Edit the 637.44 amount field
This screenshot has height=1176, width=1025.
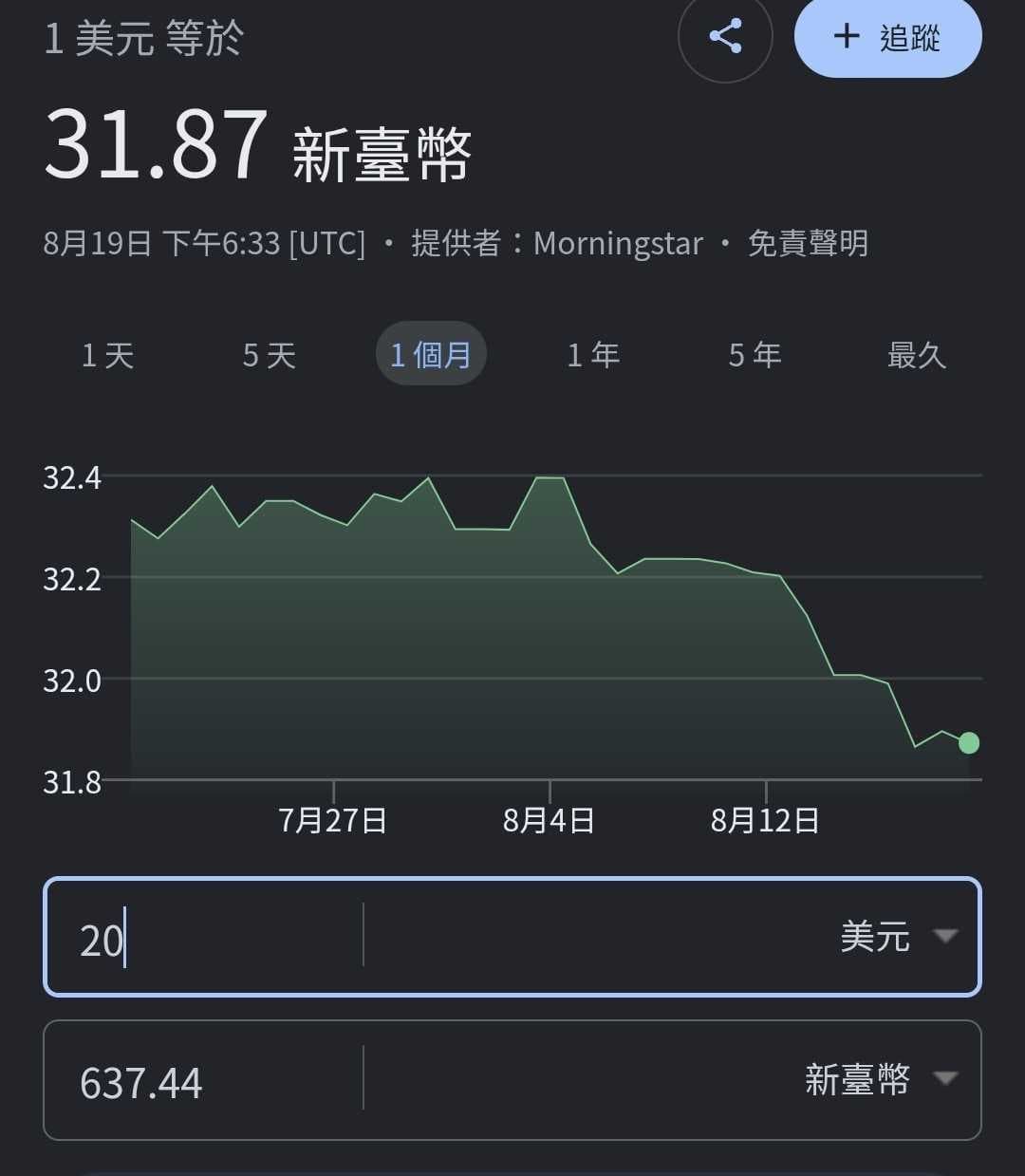pyautogui.click(x=204, y=1080)
